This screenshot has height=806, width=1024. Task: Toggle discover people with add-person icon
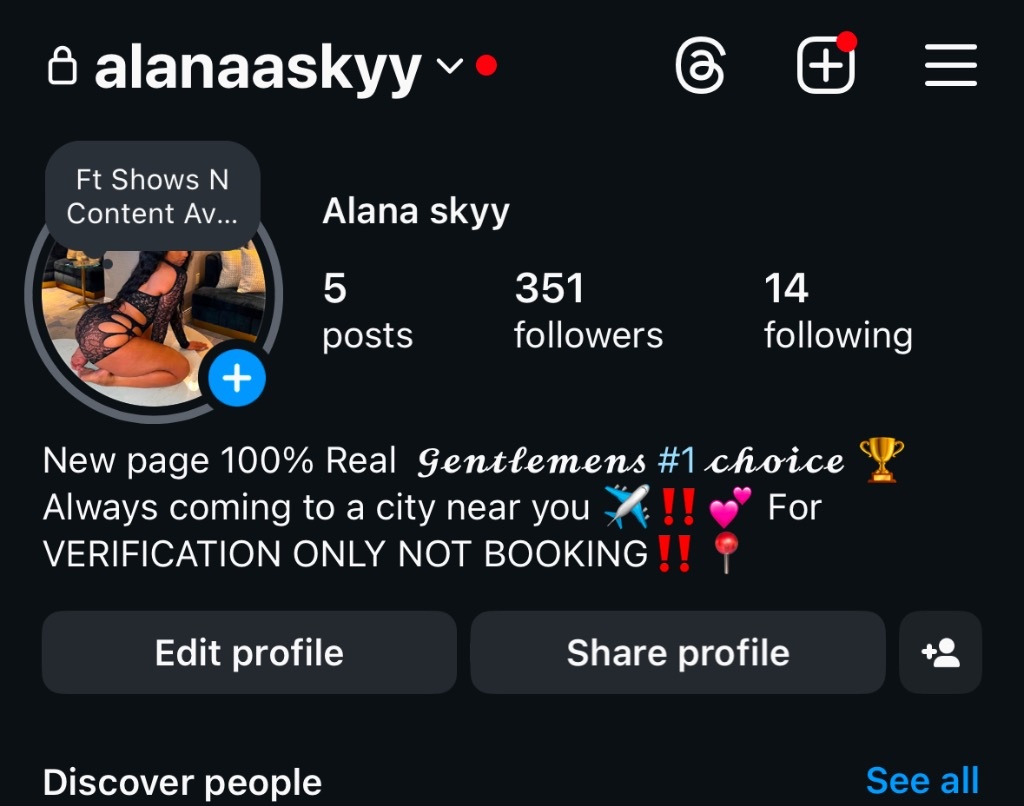click(x=940, y=653)
